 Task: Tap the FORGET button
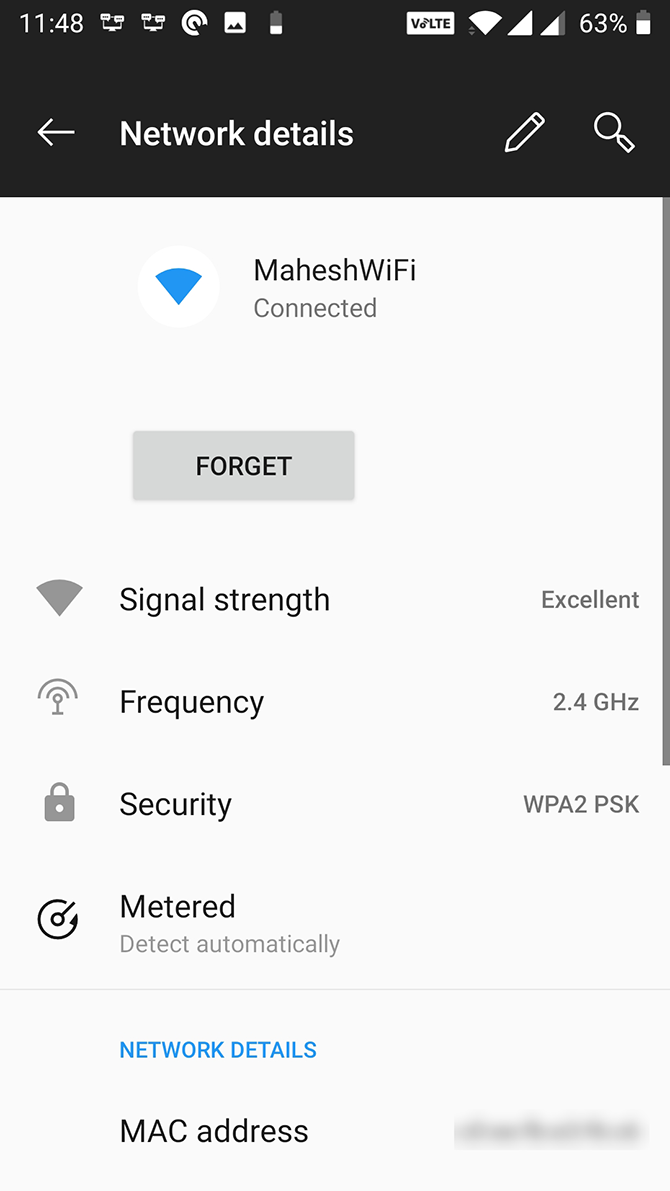(243, 466)
